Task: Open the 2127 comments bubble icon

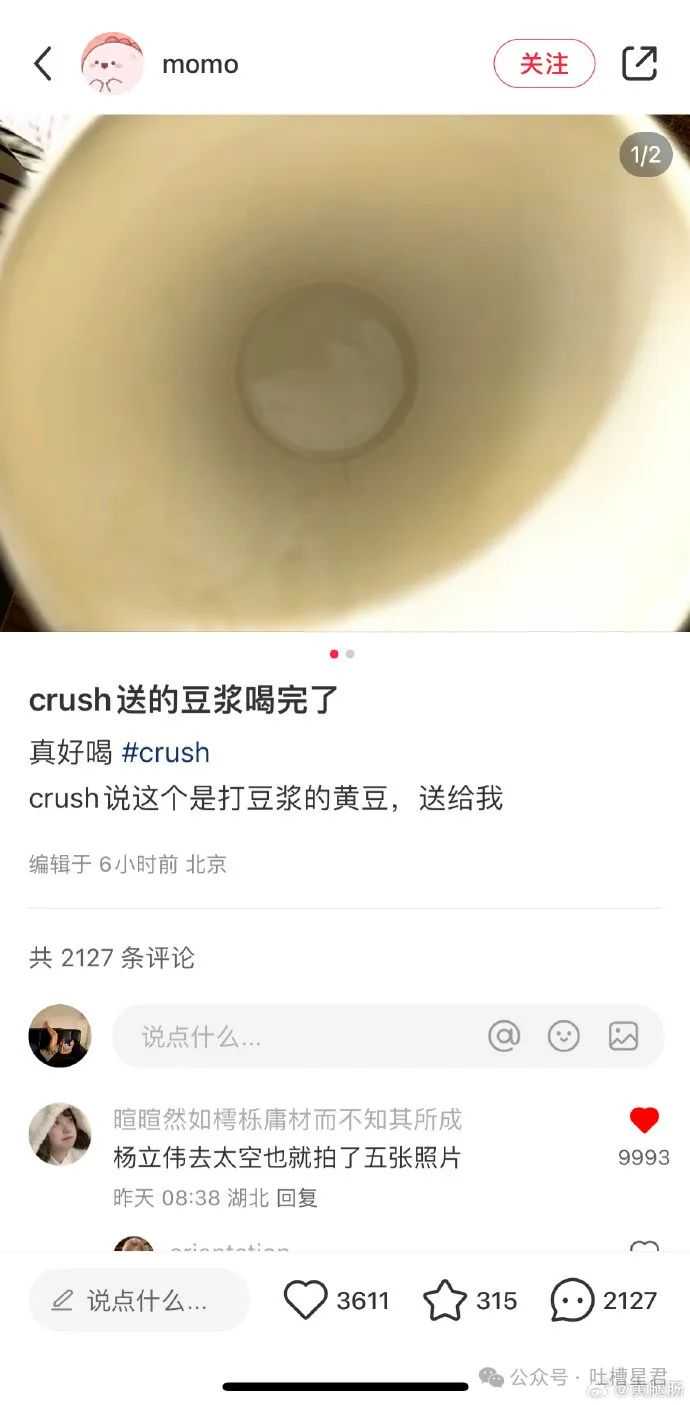Action: coord(572,1300)
